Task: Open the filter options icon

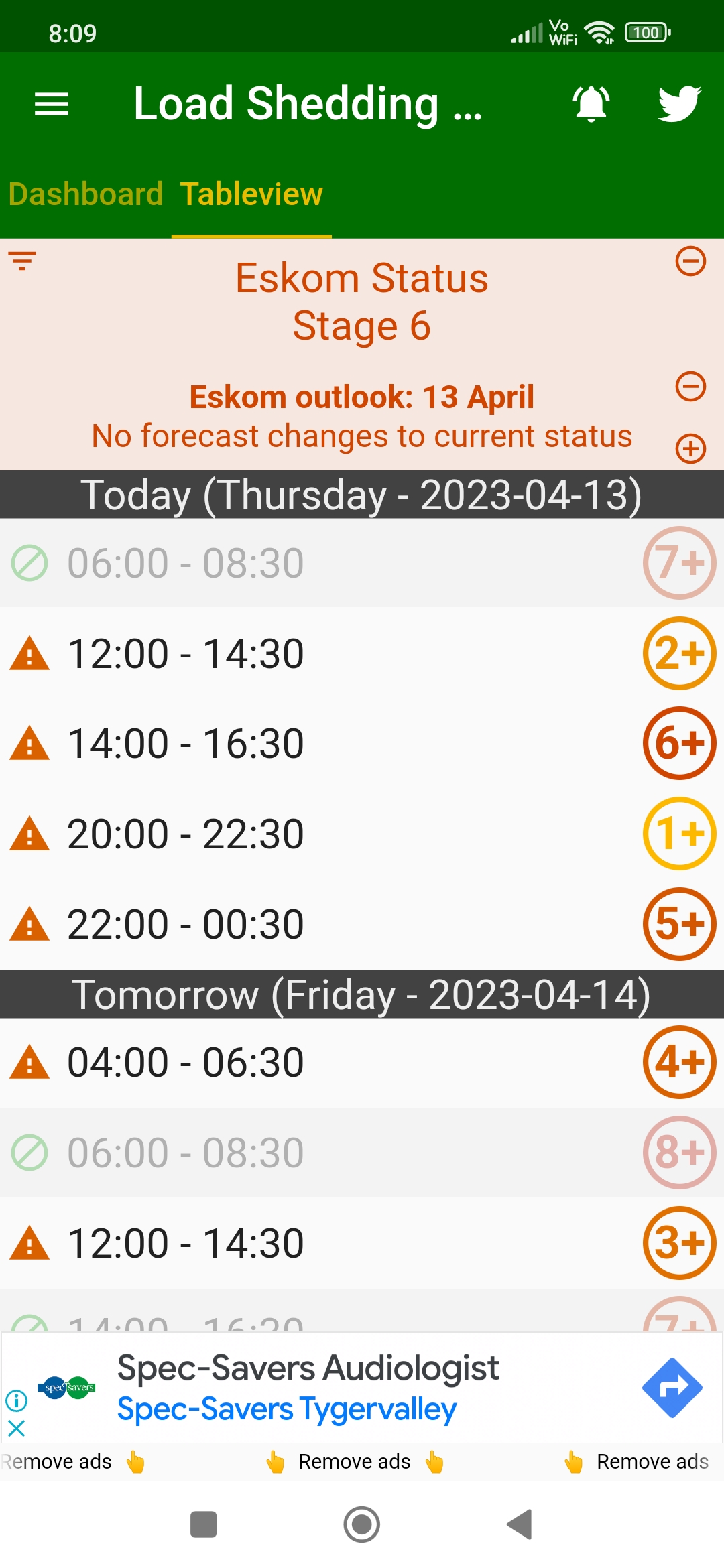Action: tap(22, 261)
